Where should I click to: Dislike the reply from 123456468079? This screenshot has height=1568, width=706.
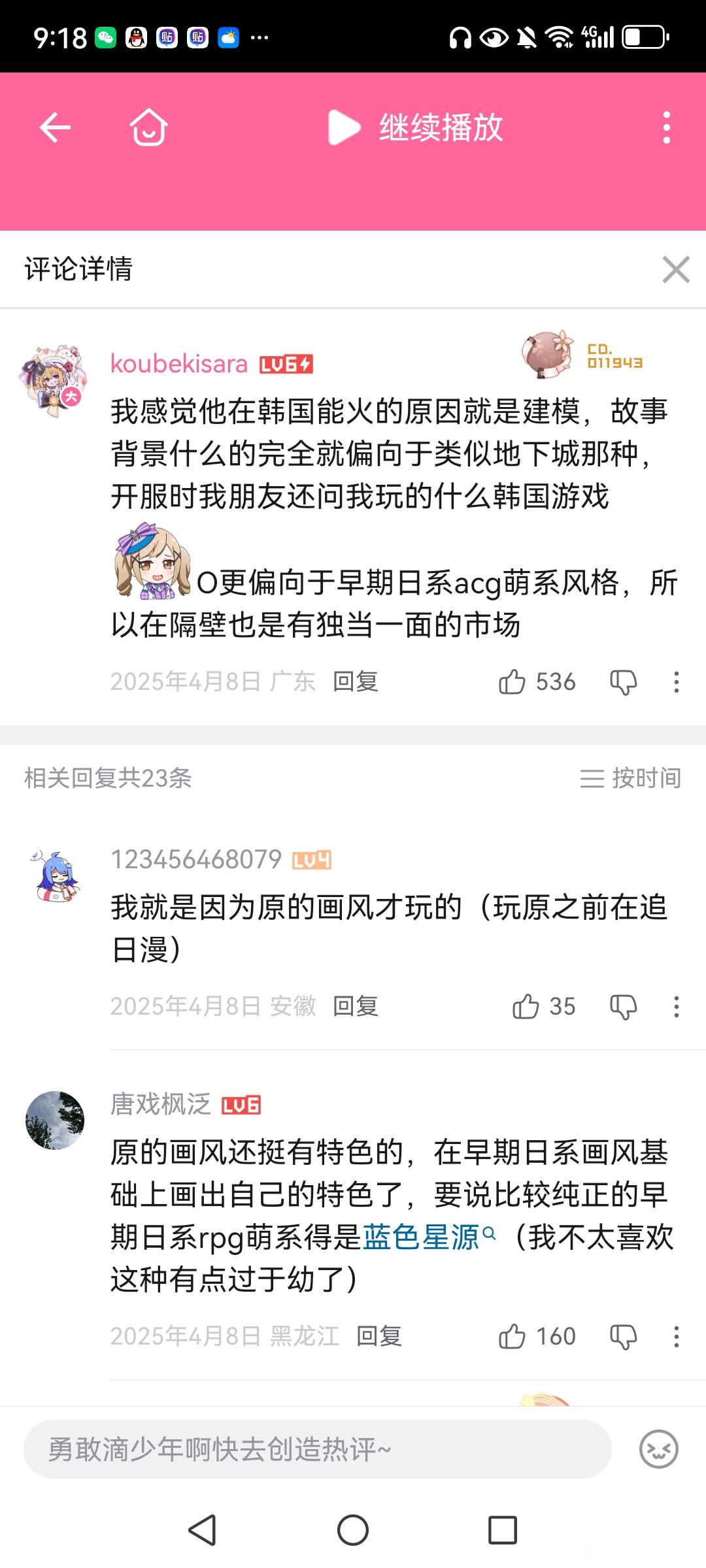coord(623,1007)
